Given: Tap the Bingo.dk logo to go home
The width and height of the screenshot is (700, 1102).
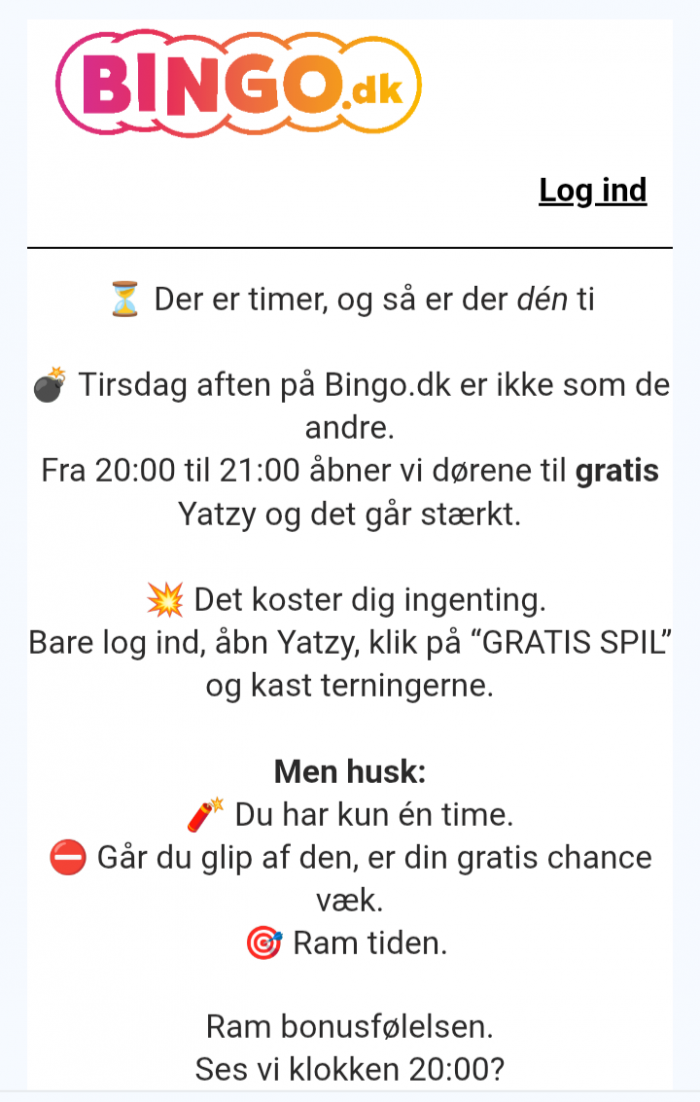Looking at the screenshot, I should point(238,85).
